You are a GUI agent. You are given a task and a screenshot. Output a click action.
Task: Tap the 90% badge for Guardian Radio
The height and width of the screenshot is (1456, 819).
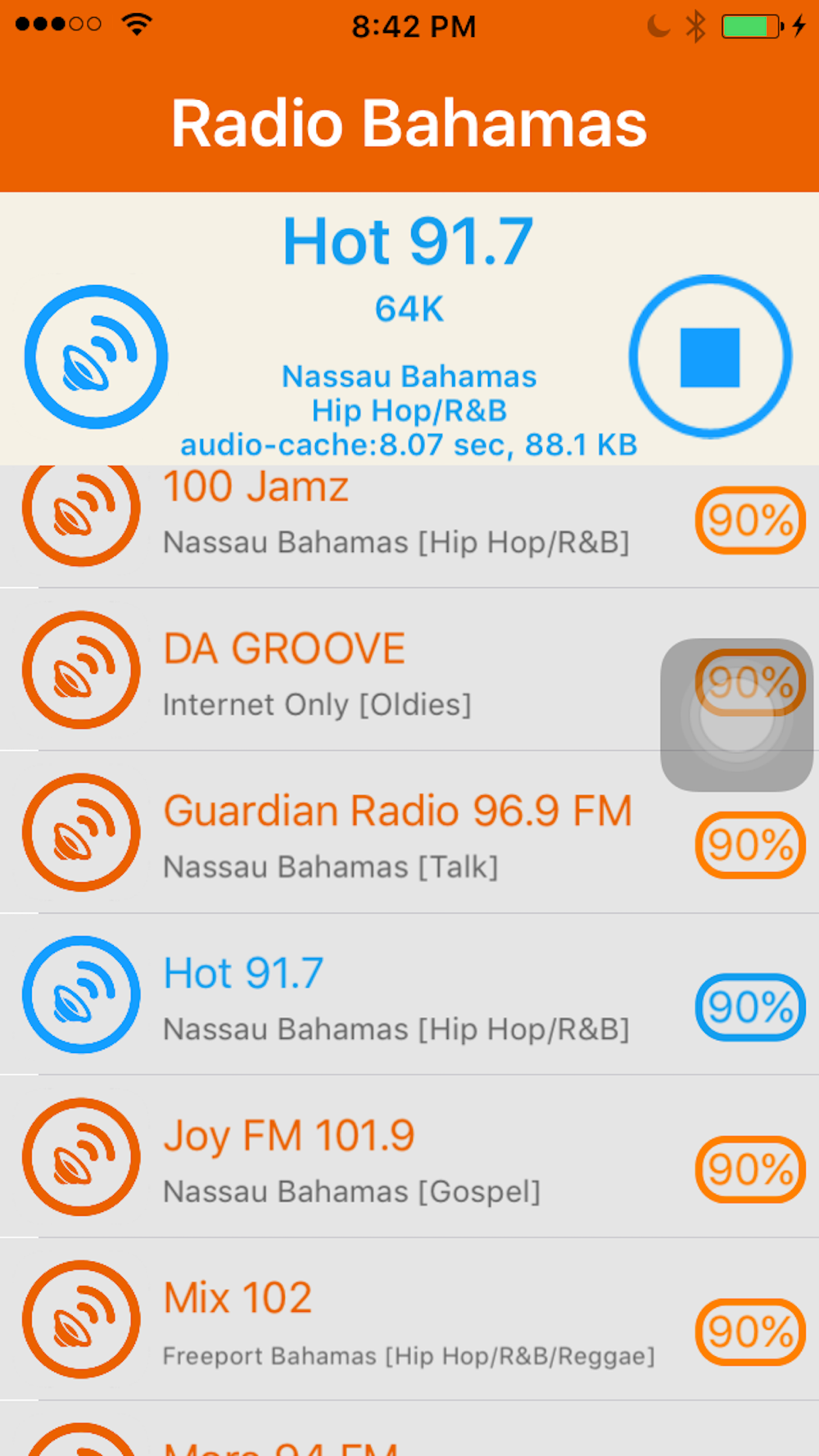click(x=750, y=844)
